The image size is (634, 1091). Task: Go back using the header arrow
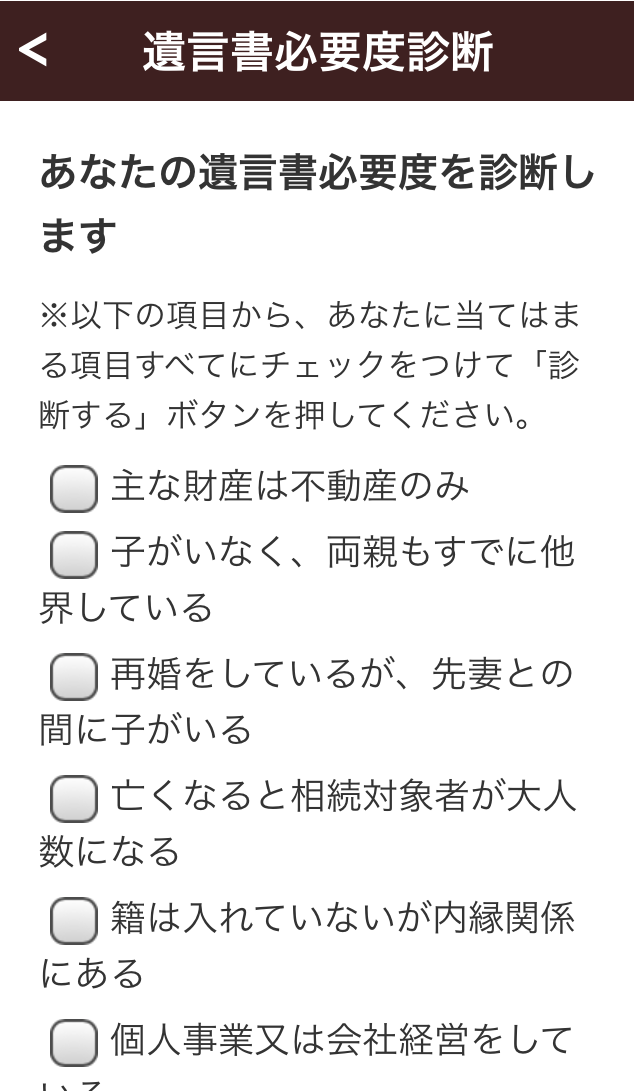pyautogui.click(x=33, y=50)
